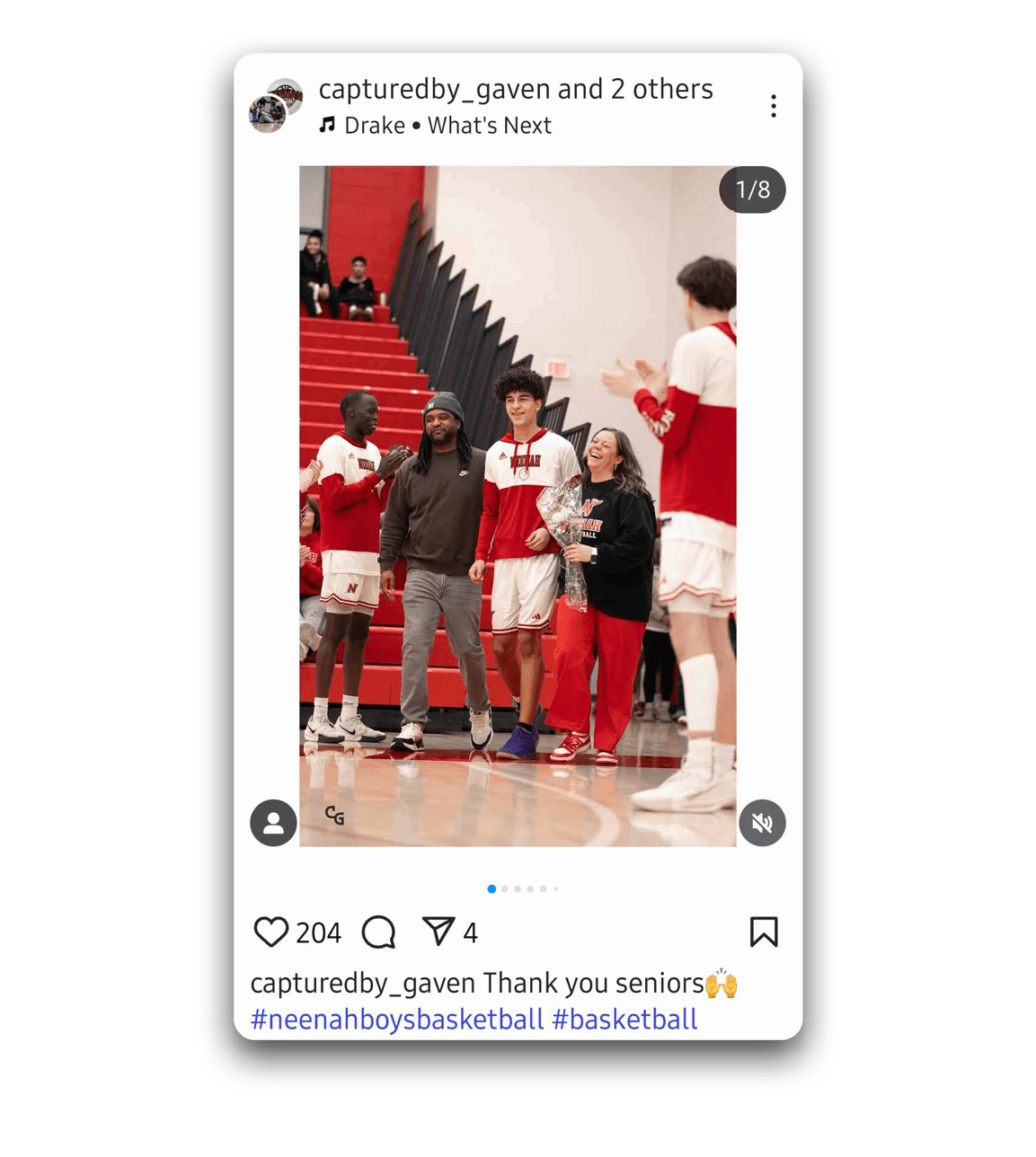Open the post's three-dot overflow menu
This screenshot has width=1036, height=1157.
click(773, 106)
